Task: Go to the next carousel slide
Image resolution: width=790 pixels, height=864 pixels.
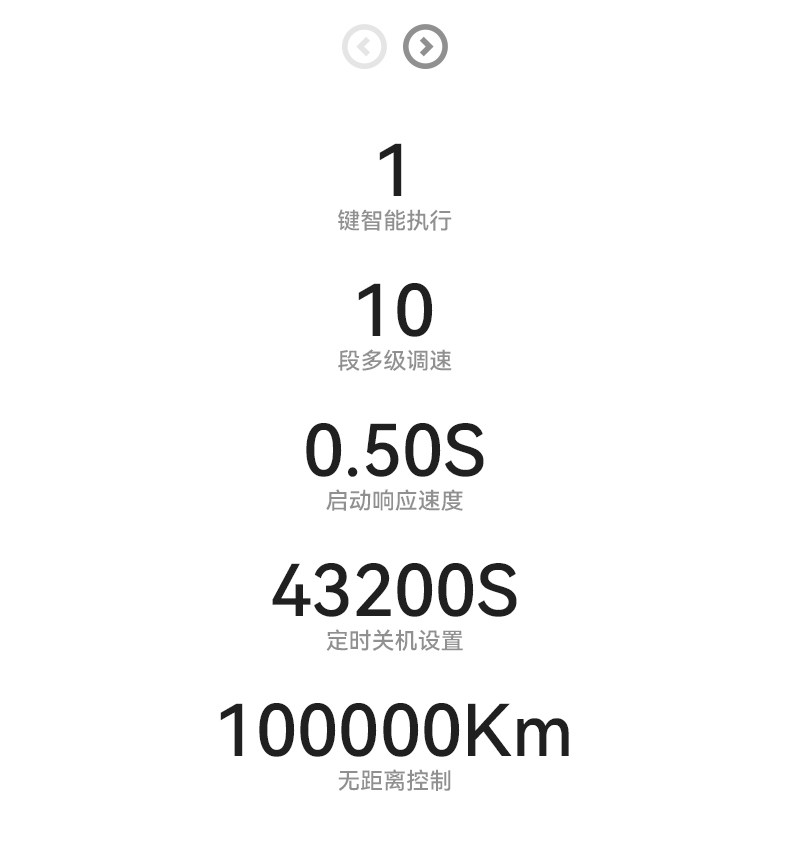Action: pyautogui.click(x=425, y=47)
